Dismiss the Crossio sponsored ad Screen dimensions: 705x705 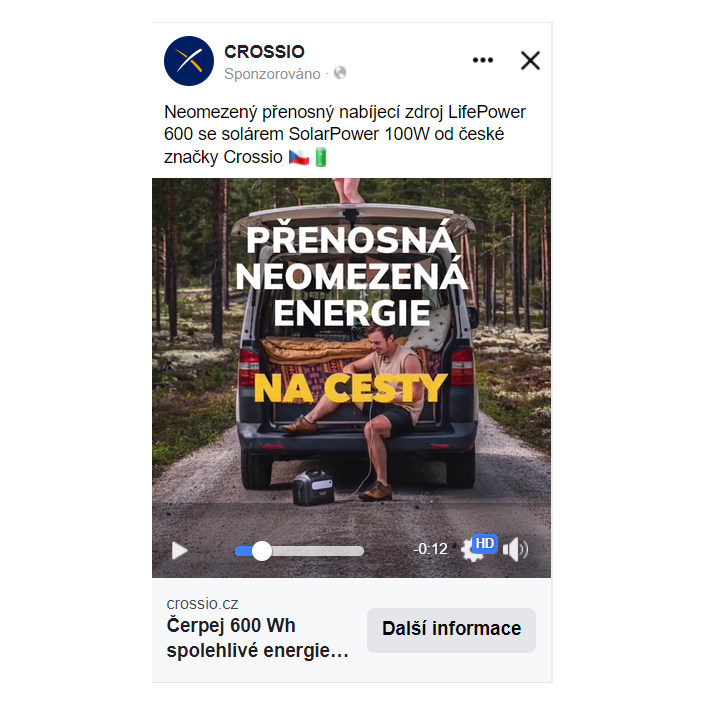[x=530, y=60]
